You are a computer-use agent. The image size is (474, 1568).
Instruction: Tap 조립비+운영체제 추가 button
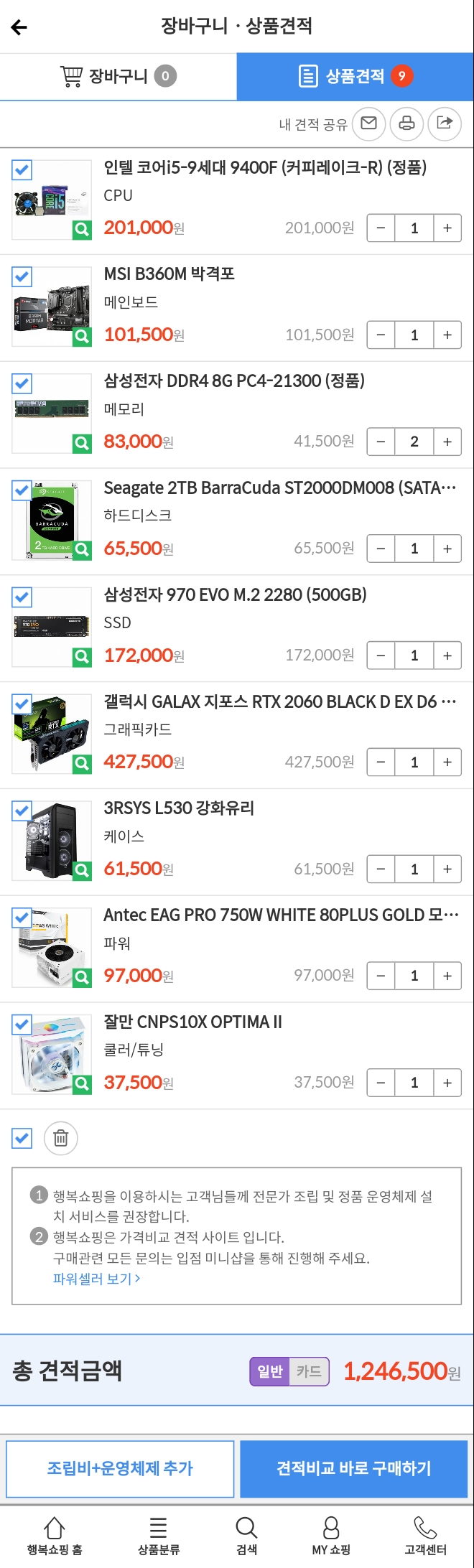coord(120,1468)
